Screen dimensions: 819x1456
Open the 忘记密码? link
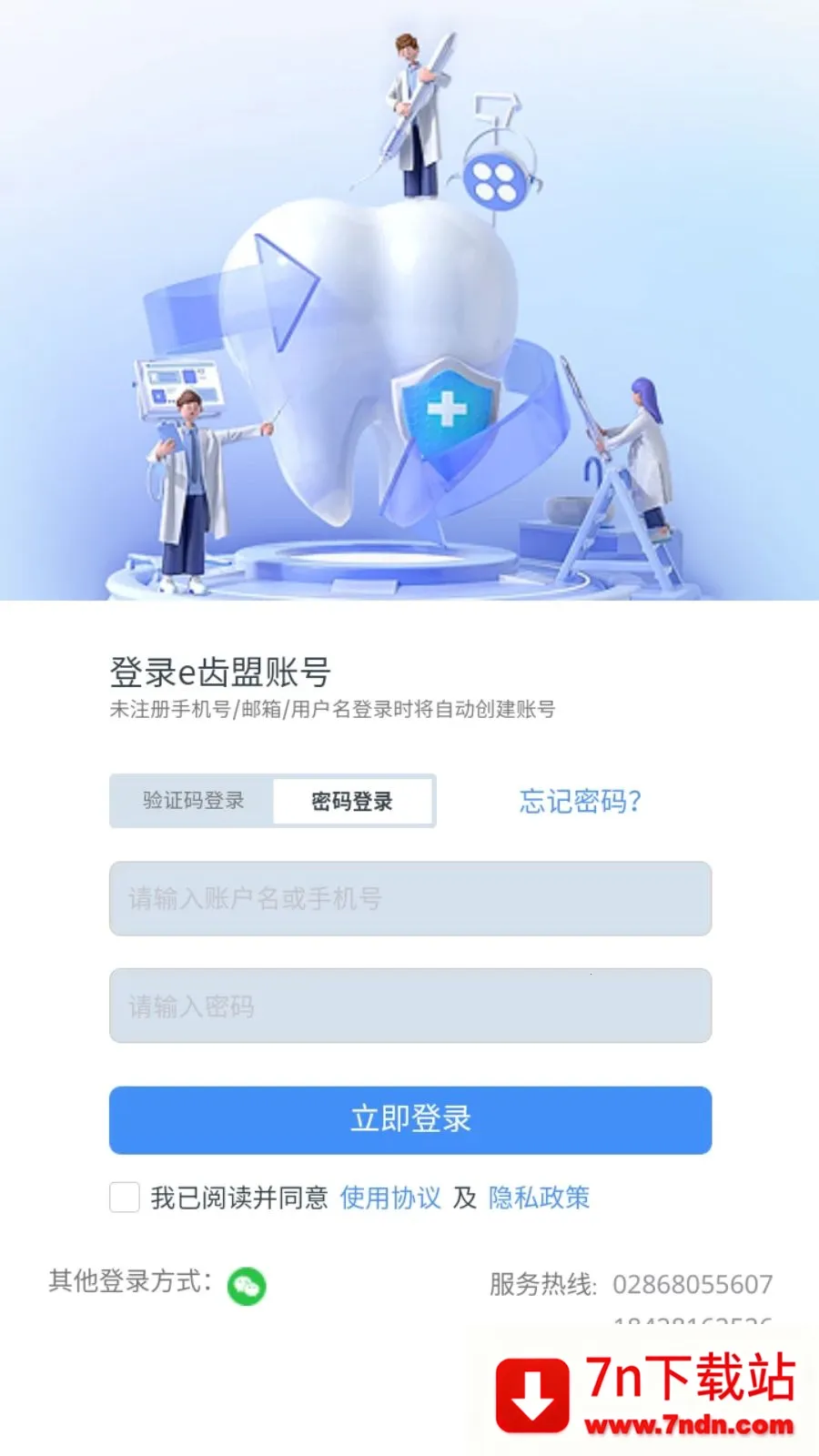click(581, 801)
